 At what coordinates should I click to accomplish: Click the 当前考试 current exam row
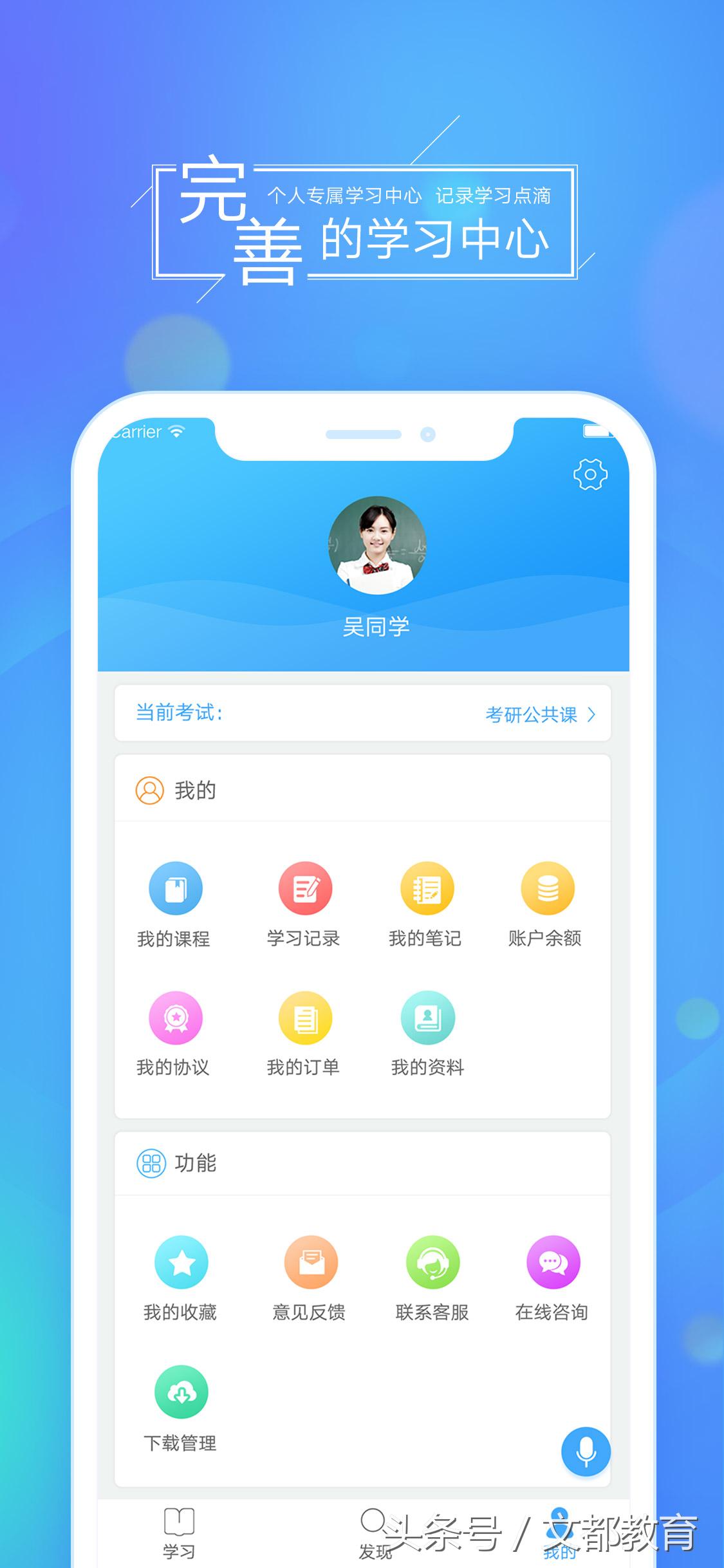pyautogui.click(x=362, y=713)
